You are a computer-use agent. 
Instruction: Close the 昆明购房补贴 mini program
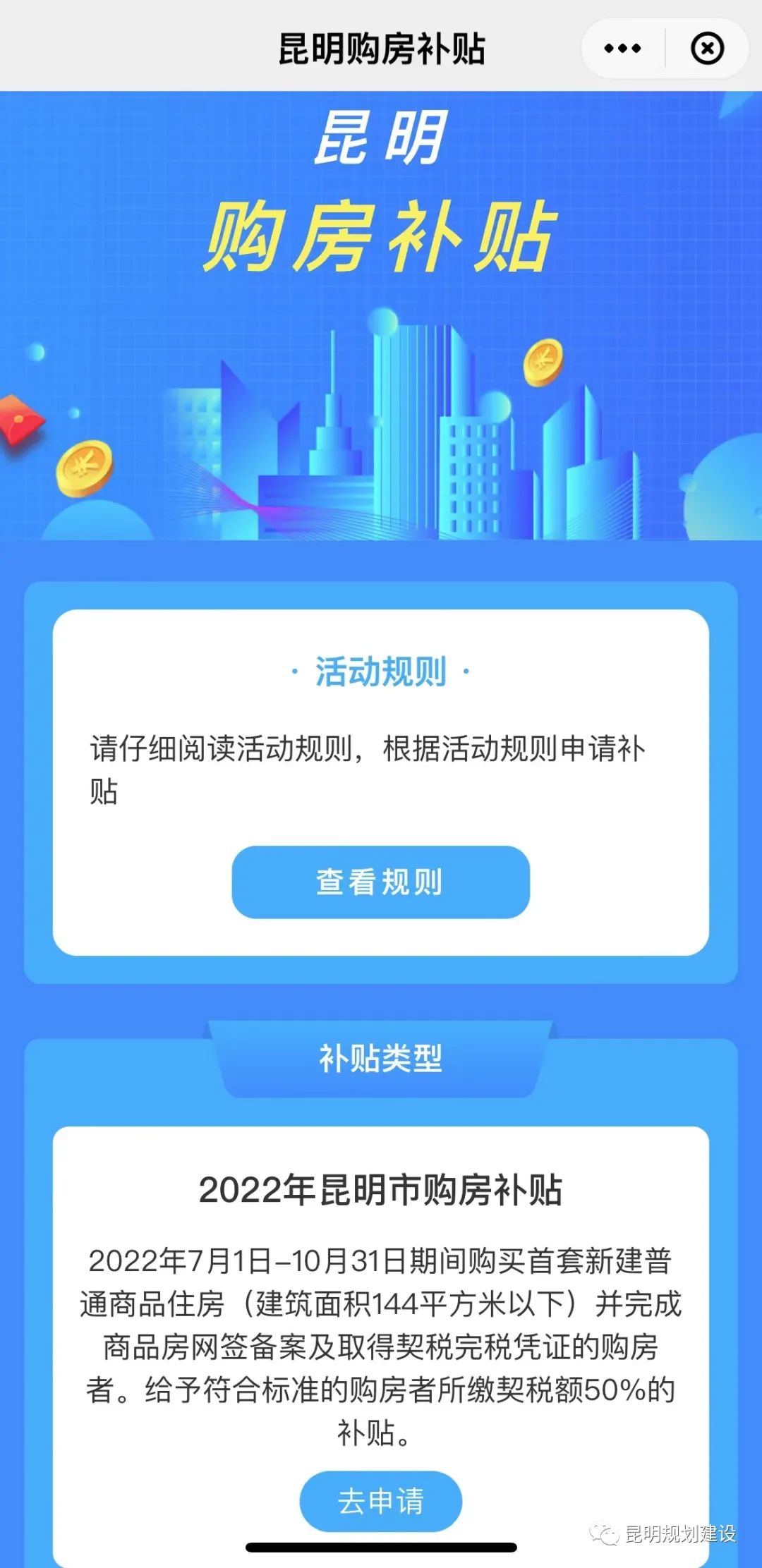click(x=707, y=49)
